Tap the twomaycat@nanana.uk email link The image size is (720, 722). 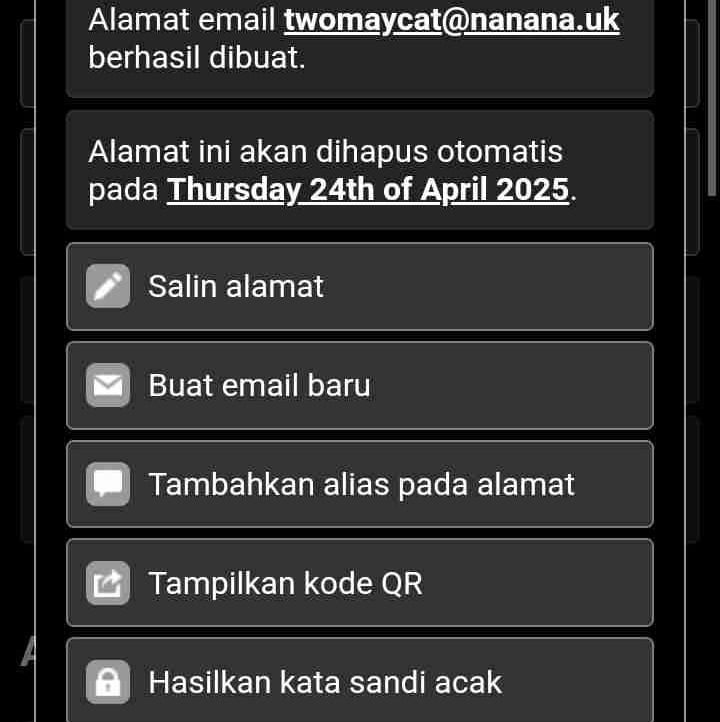click(451, 20)
